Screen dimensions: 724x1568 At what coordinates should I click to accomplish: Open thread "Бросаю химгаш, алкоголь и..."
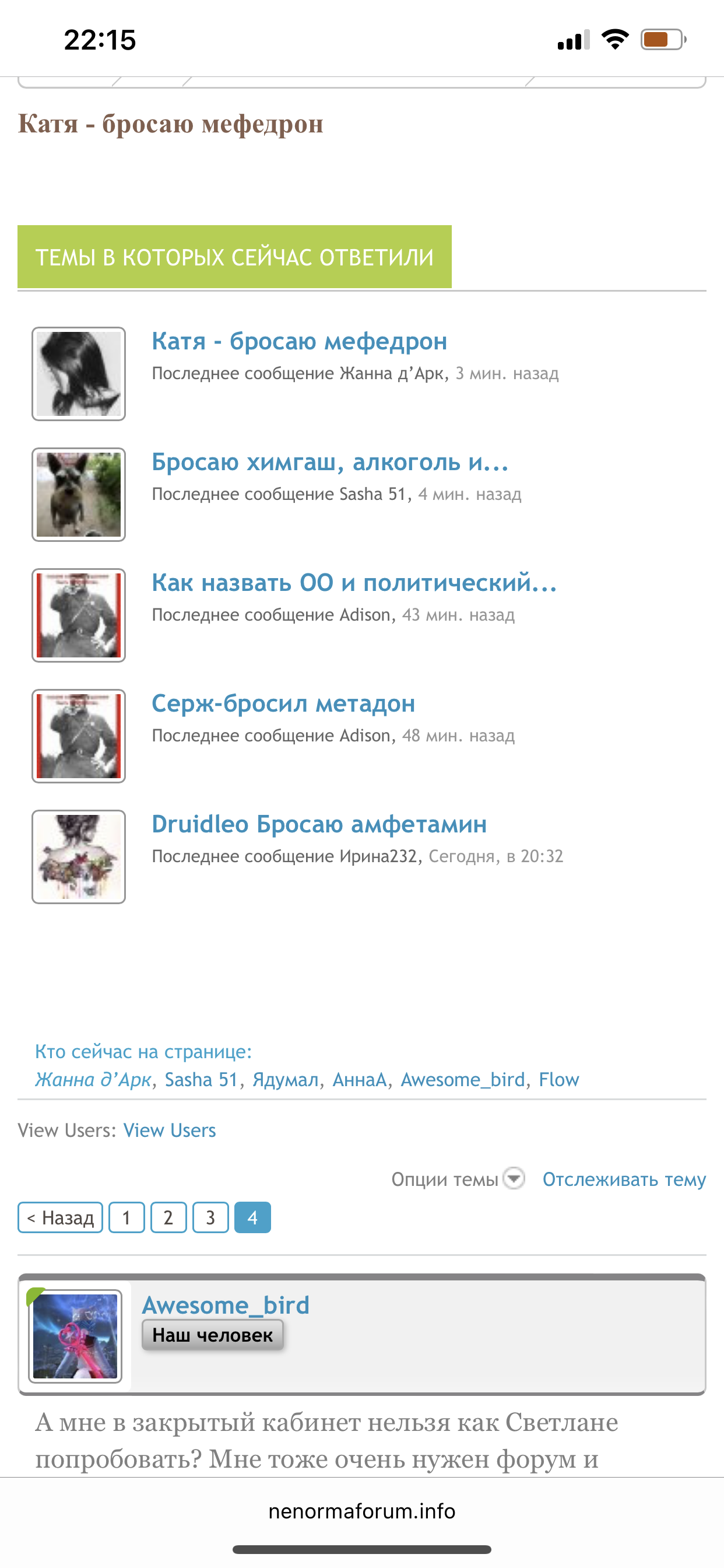click(x=330, y=462)
